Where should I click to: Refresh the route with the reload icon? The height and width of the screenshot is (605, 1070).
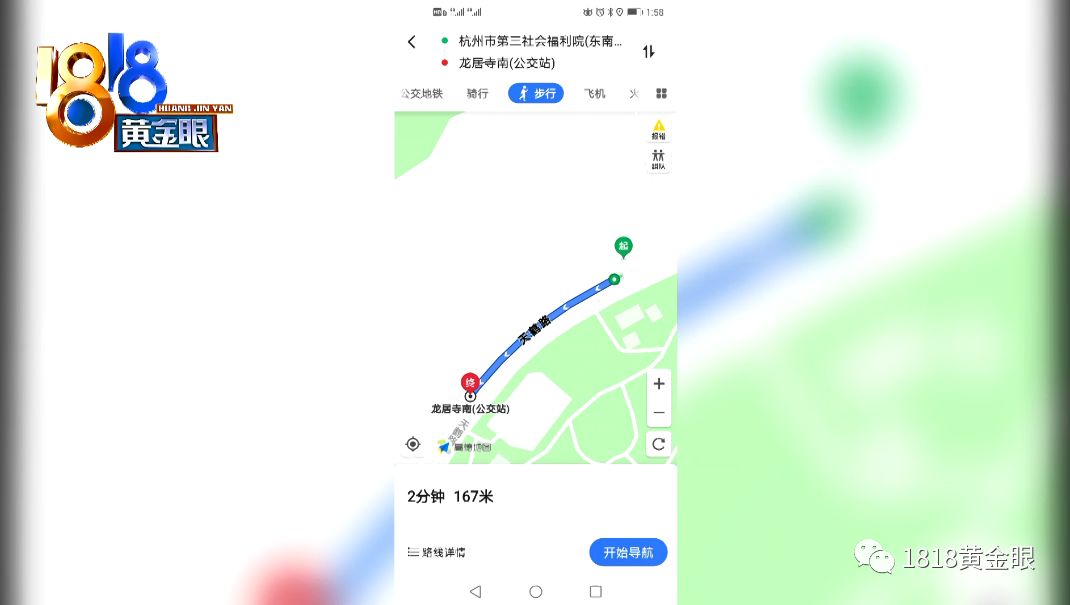[658, 444]
